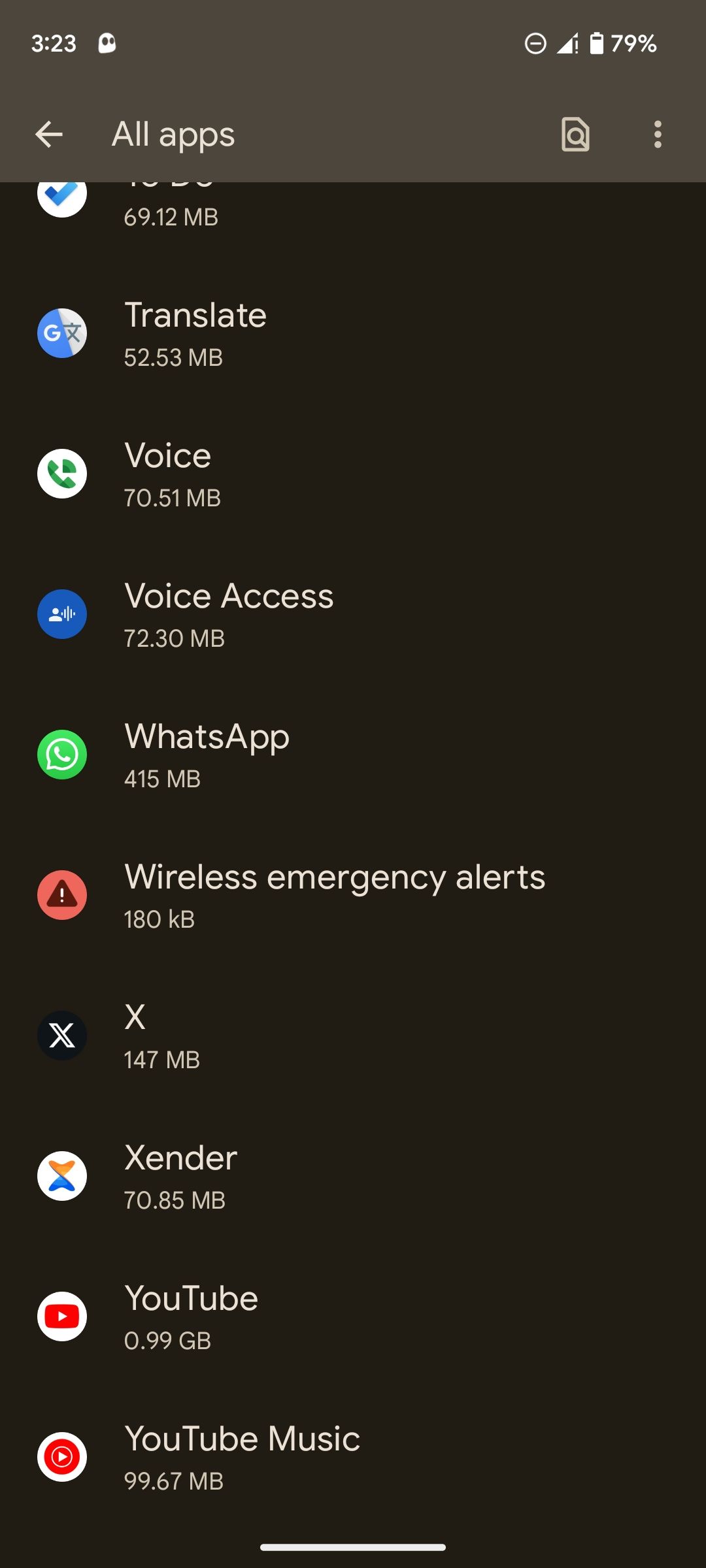The width and height of the screenshot is (706, 1568).
Task: Tap the Voice Access icon
Action: pyautogui.click(x=61, y=614)
